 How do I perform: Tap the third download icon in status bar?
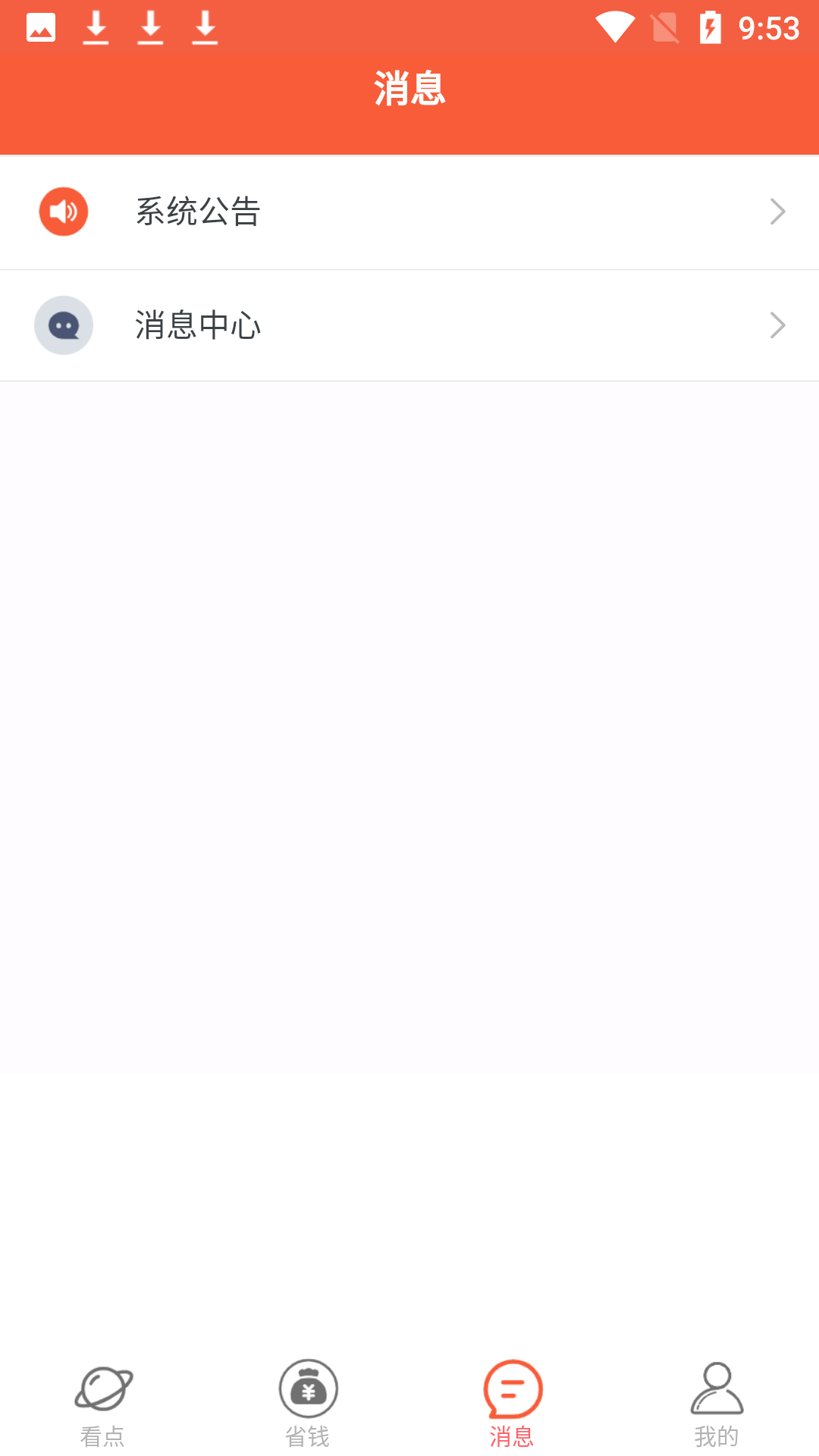pyautogui.click(x=204, y=27)
